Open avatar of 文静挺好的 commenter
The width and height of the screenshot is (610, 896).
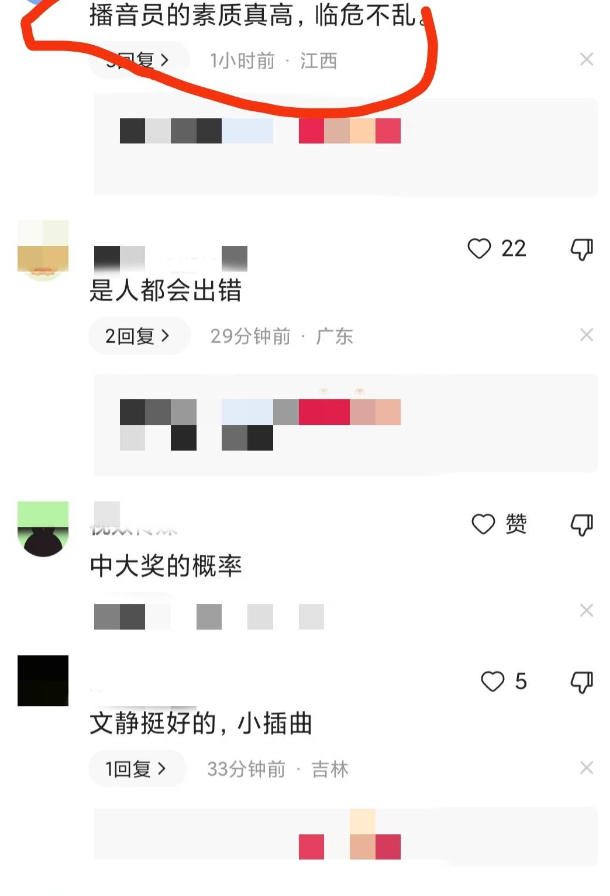pyautogui.click(x=43, y=681)
